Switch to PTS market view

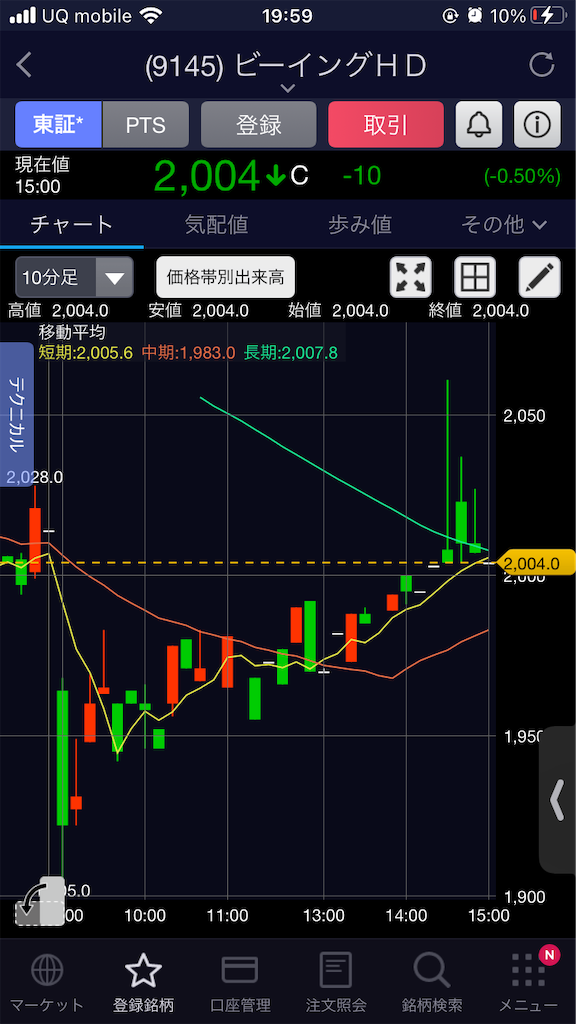146,124
